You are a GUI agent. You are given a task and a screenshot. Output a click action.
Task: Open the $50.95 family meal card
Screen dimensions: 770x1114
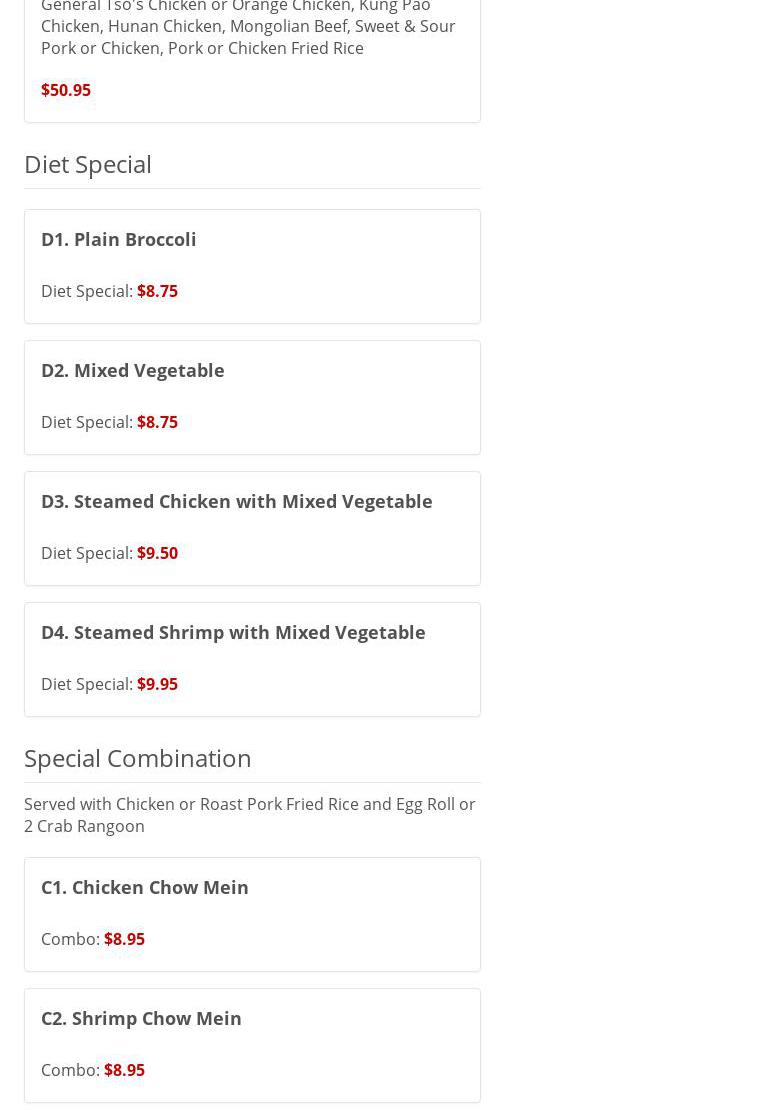pyautogui.click(x=252, y=60)
